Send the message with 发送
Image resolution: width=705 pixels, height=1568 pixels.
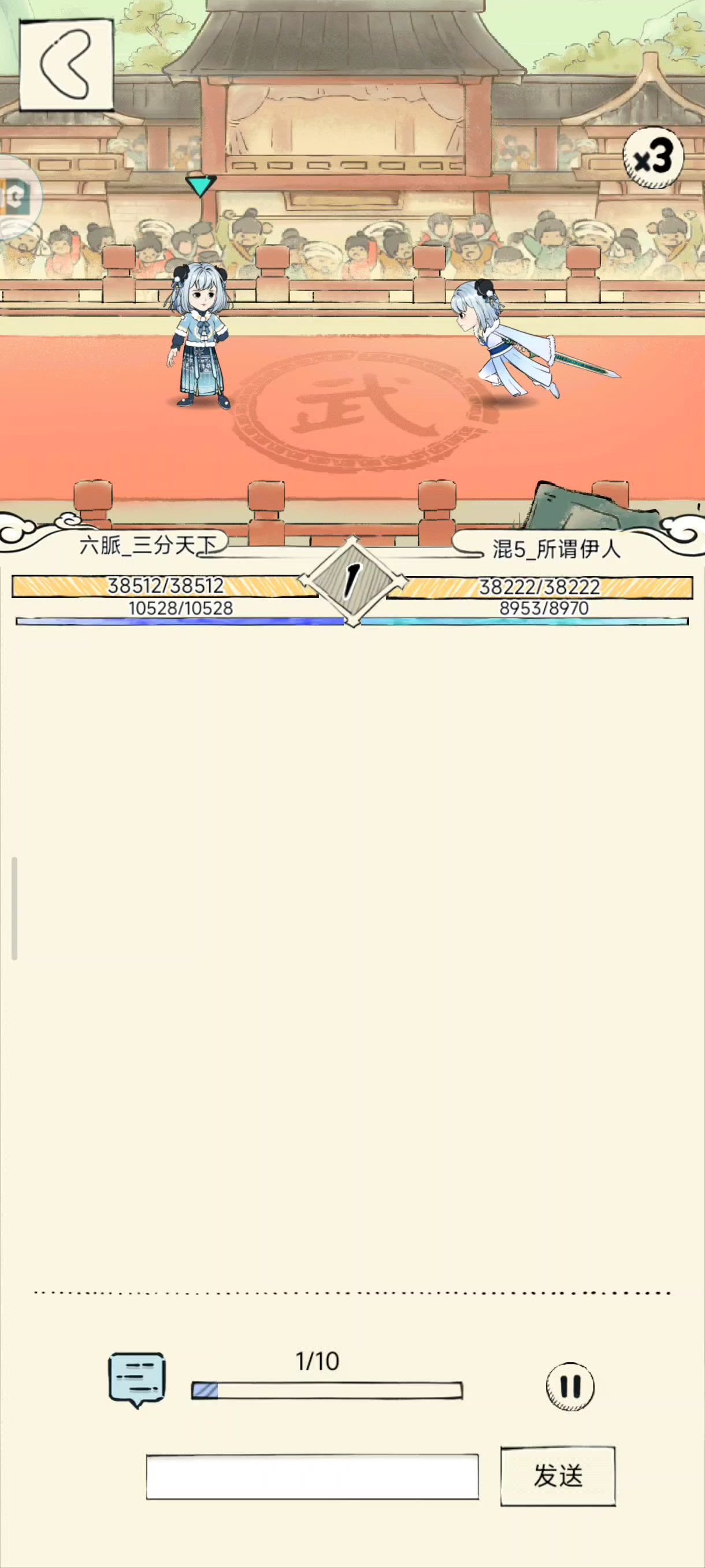(x=557, y=1475)
